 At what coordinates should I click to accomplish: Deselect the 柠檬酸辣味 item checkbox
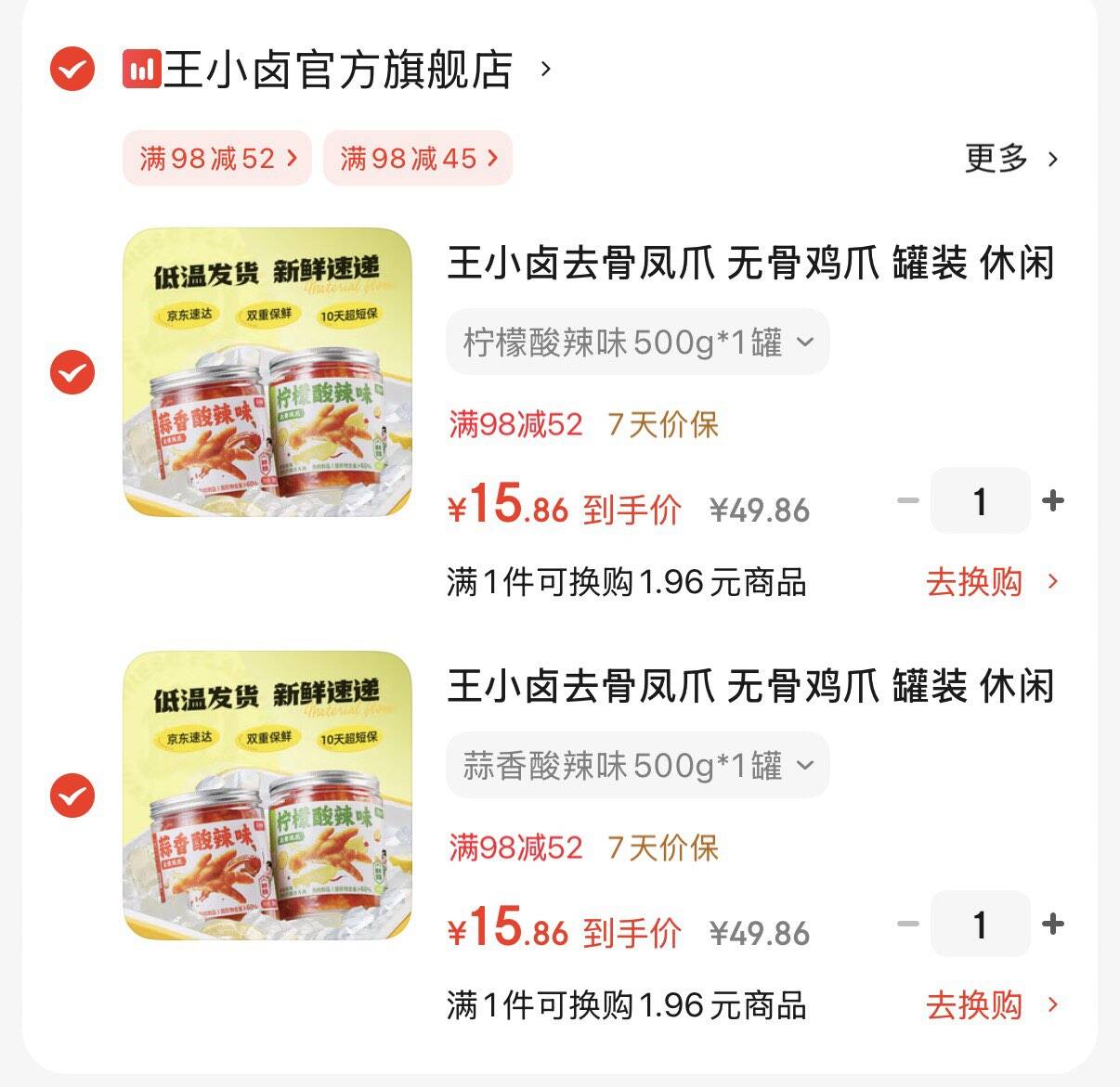pos(72,373)
